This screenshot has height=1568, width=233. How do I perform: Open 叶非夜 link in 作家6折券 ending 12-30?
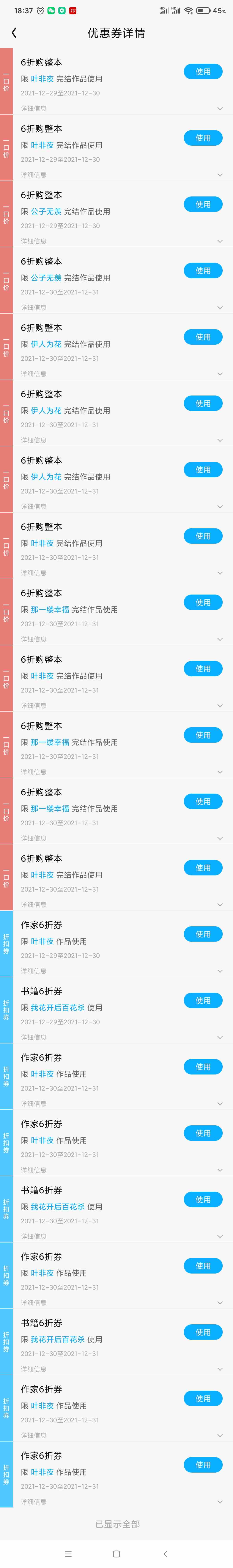point(42,941)
